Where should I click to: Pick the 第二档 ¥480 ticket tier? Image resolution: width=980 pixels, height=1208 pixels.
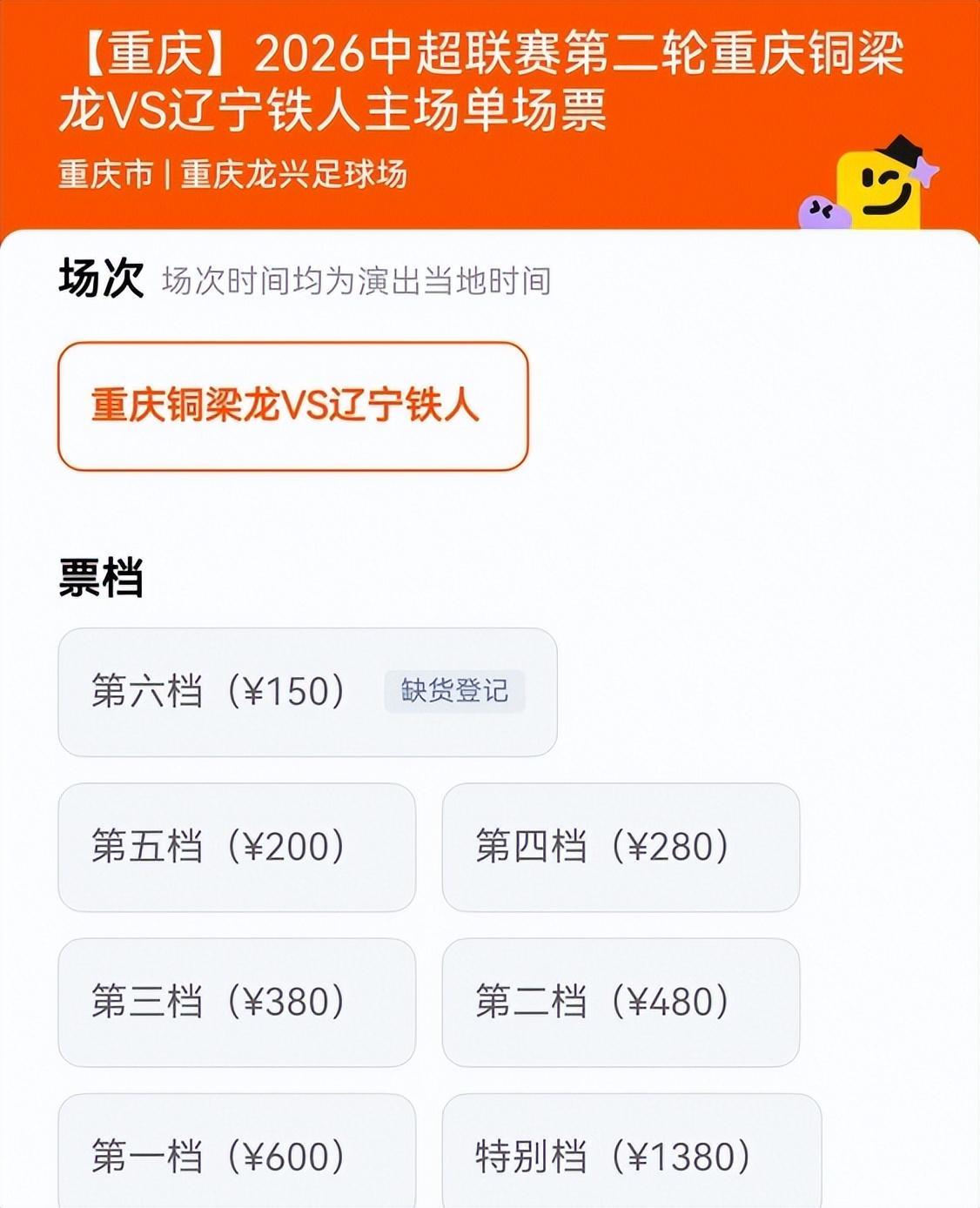pyautogui.click(x=602, y=1003)
